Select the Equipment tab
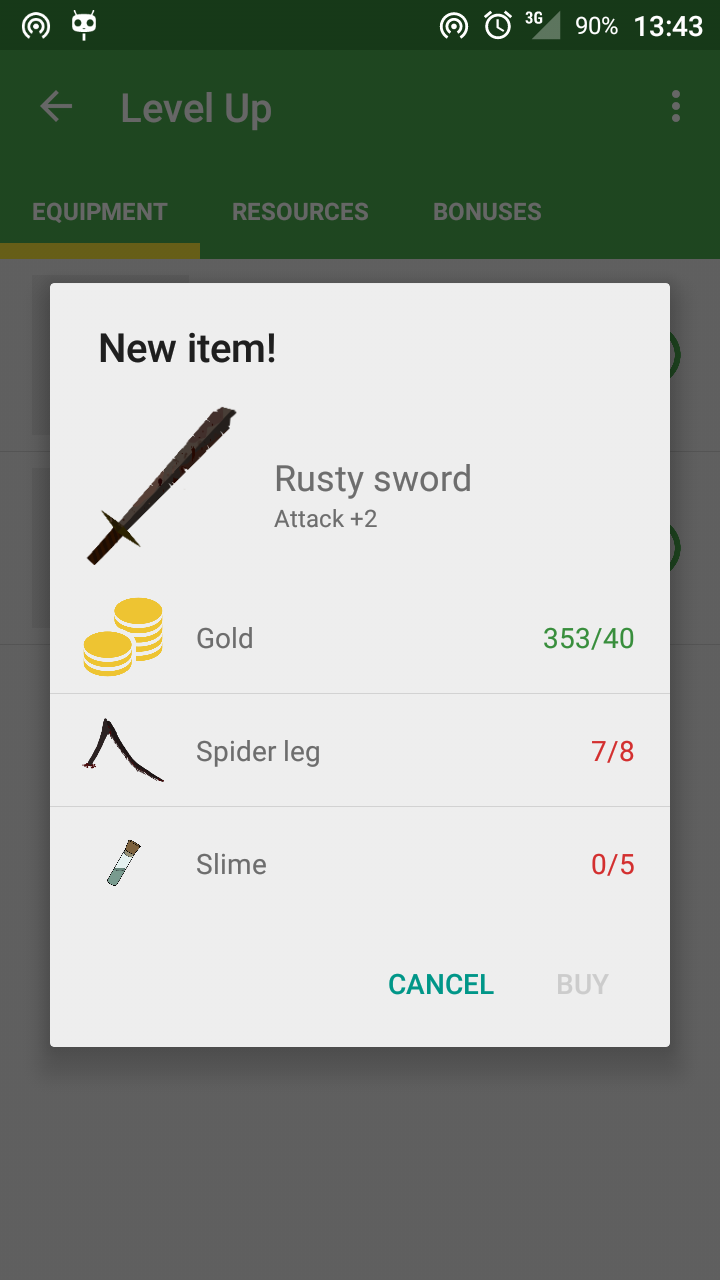720x1280 pixels. [100, 212]
